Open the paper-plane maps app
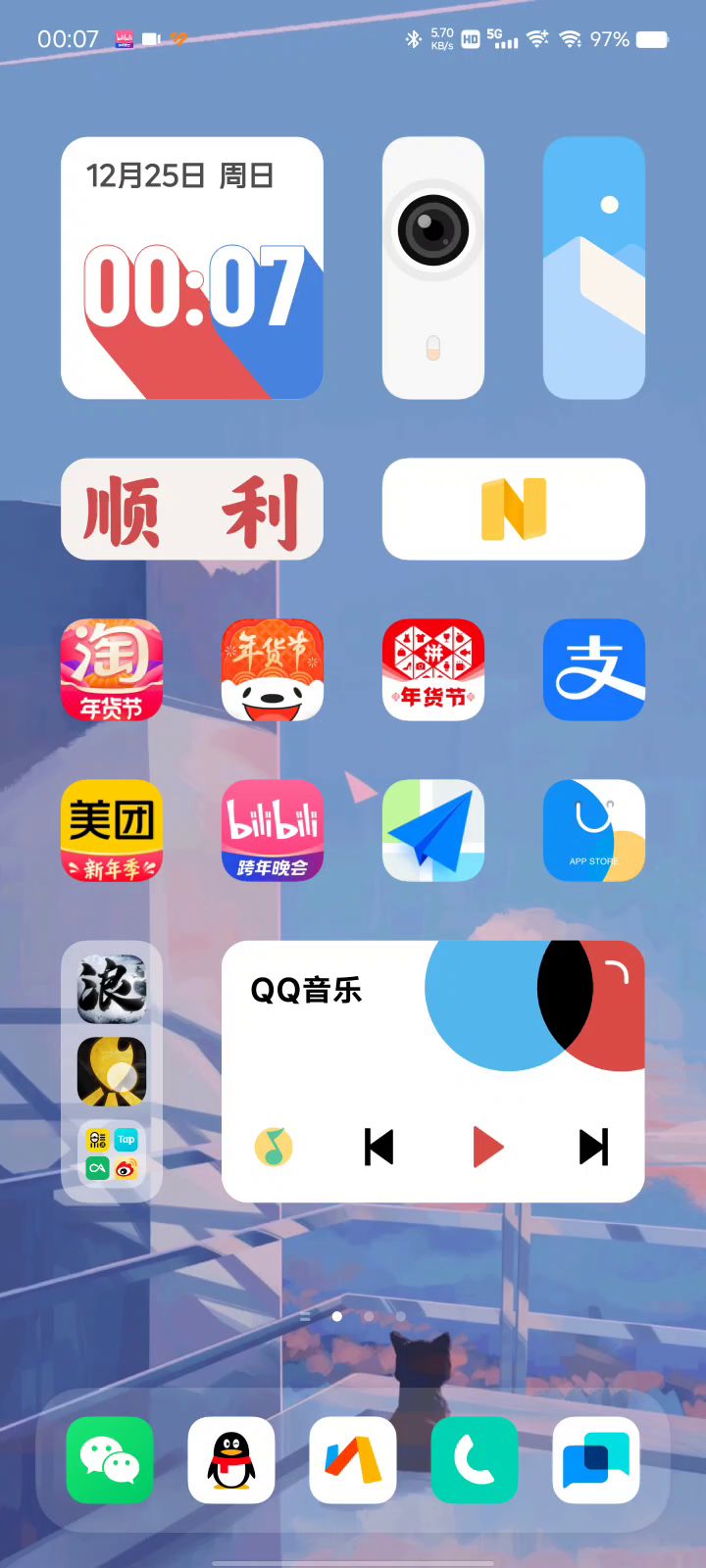 point(432,830)
